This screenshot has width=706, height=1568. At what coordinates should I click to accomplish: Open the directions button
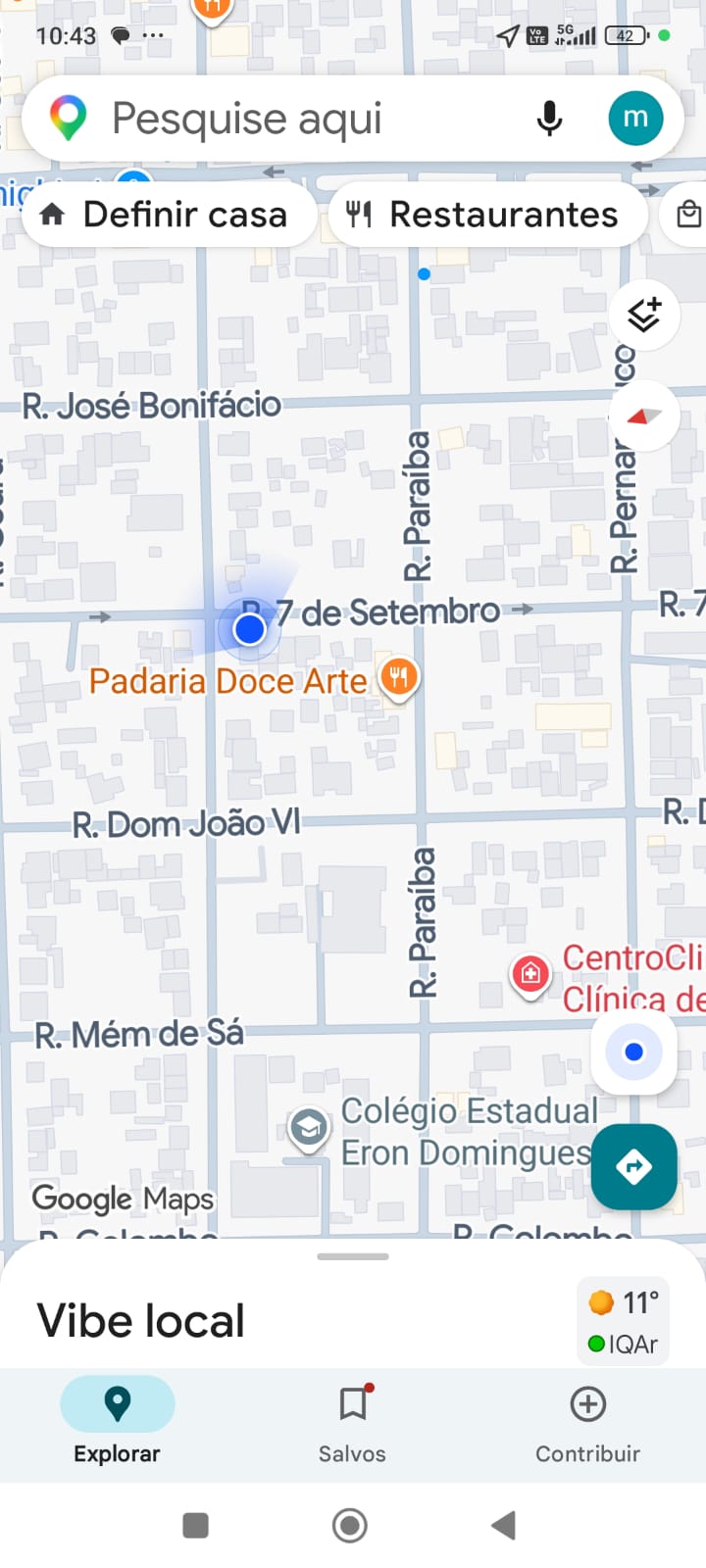coord(633,1166)
